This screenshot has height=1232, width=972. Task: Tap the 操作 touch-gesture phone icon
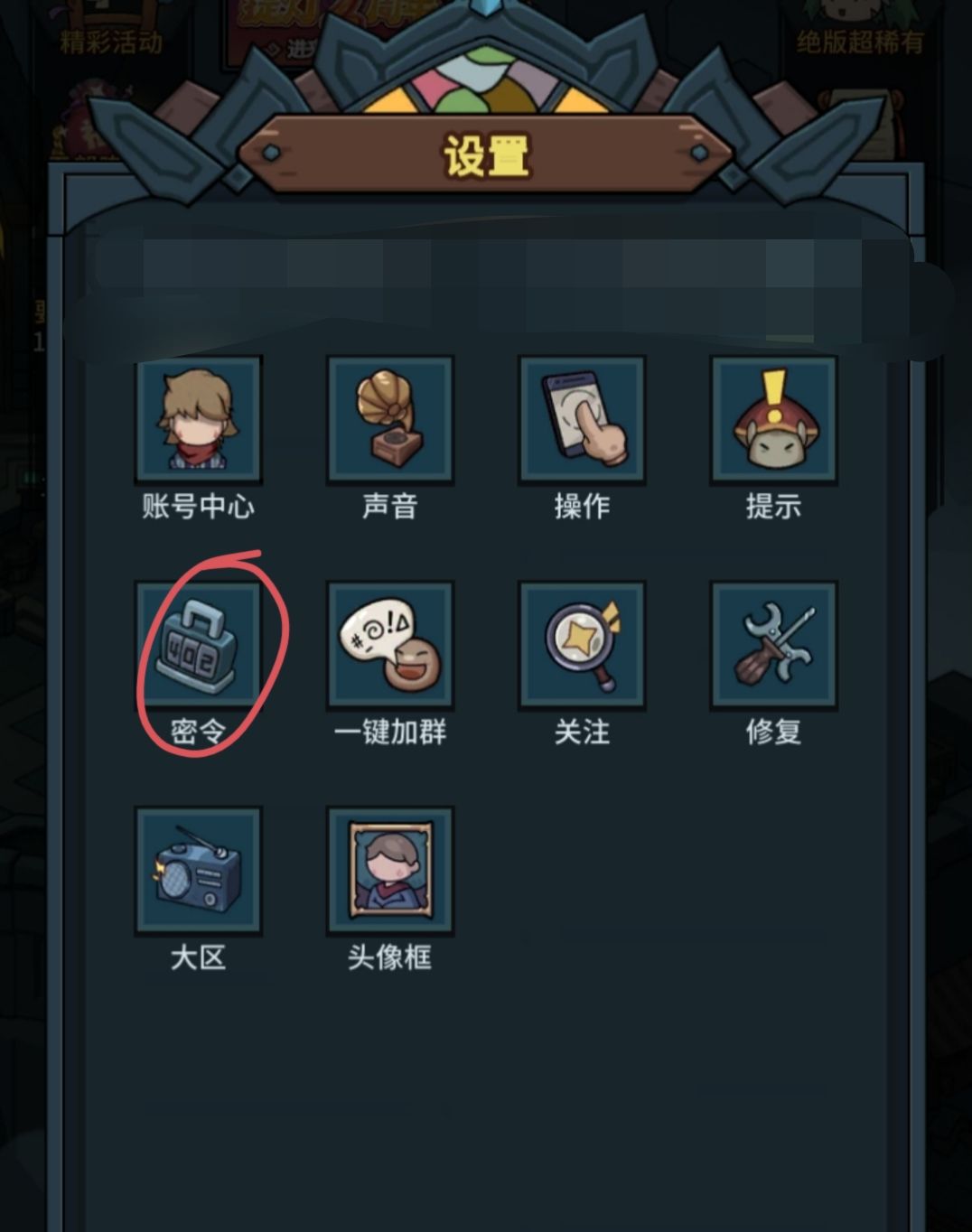582,421
